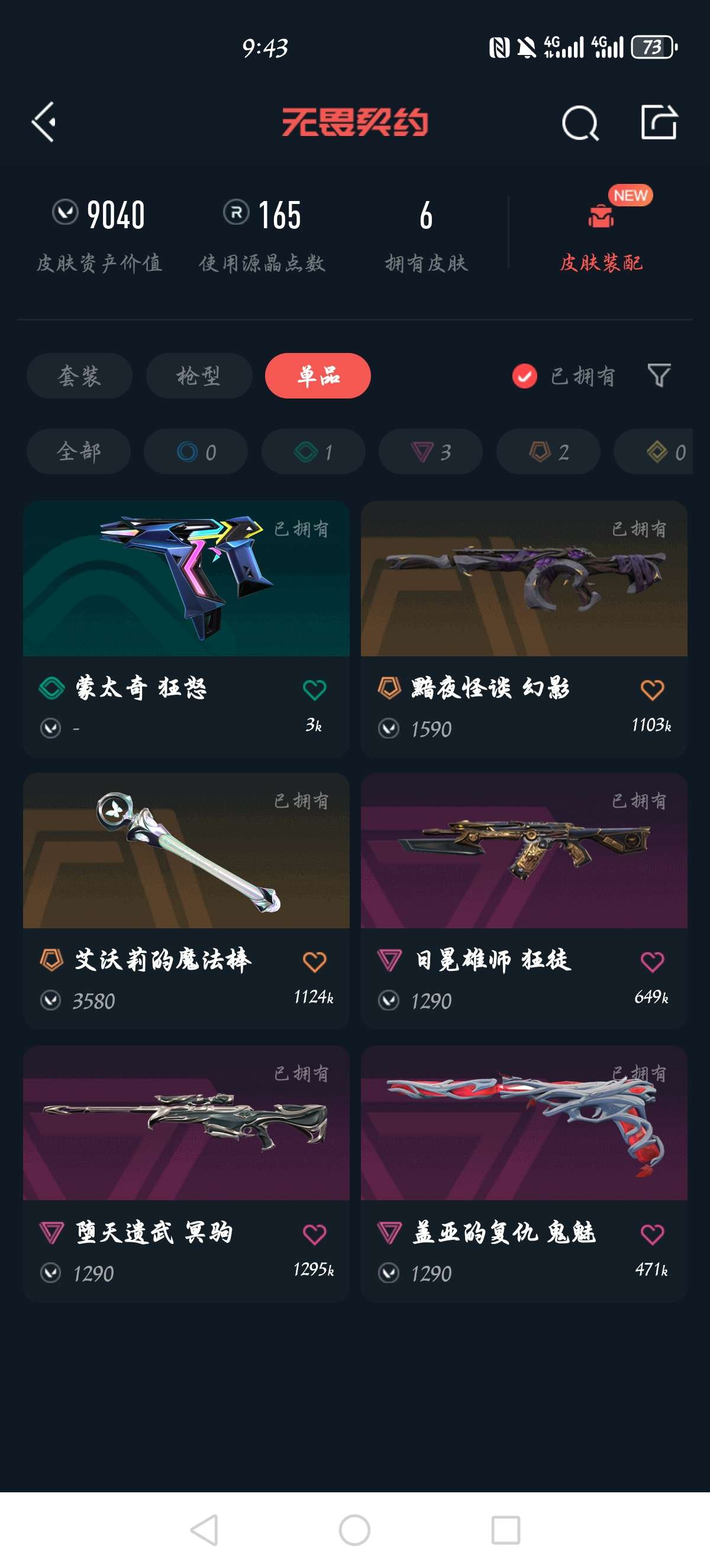Open the search icon
Viewport: 710px width, 1568px height.
[x=579, y=124]
